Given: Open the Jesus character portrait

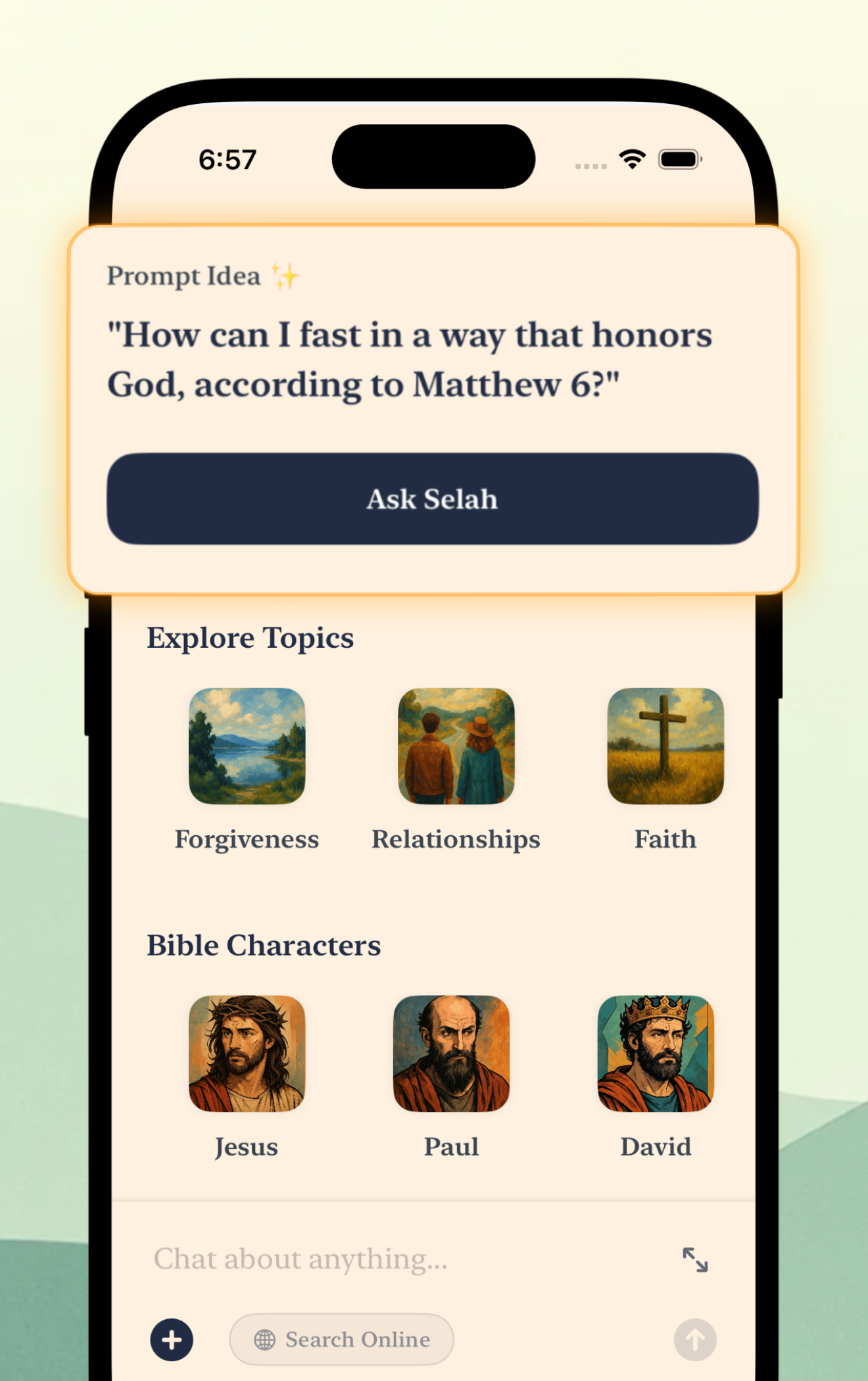Looking at the screenshot, I should (247, 1053).
